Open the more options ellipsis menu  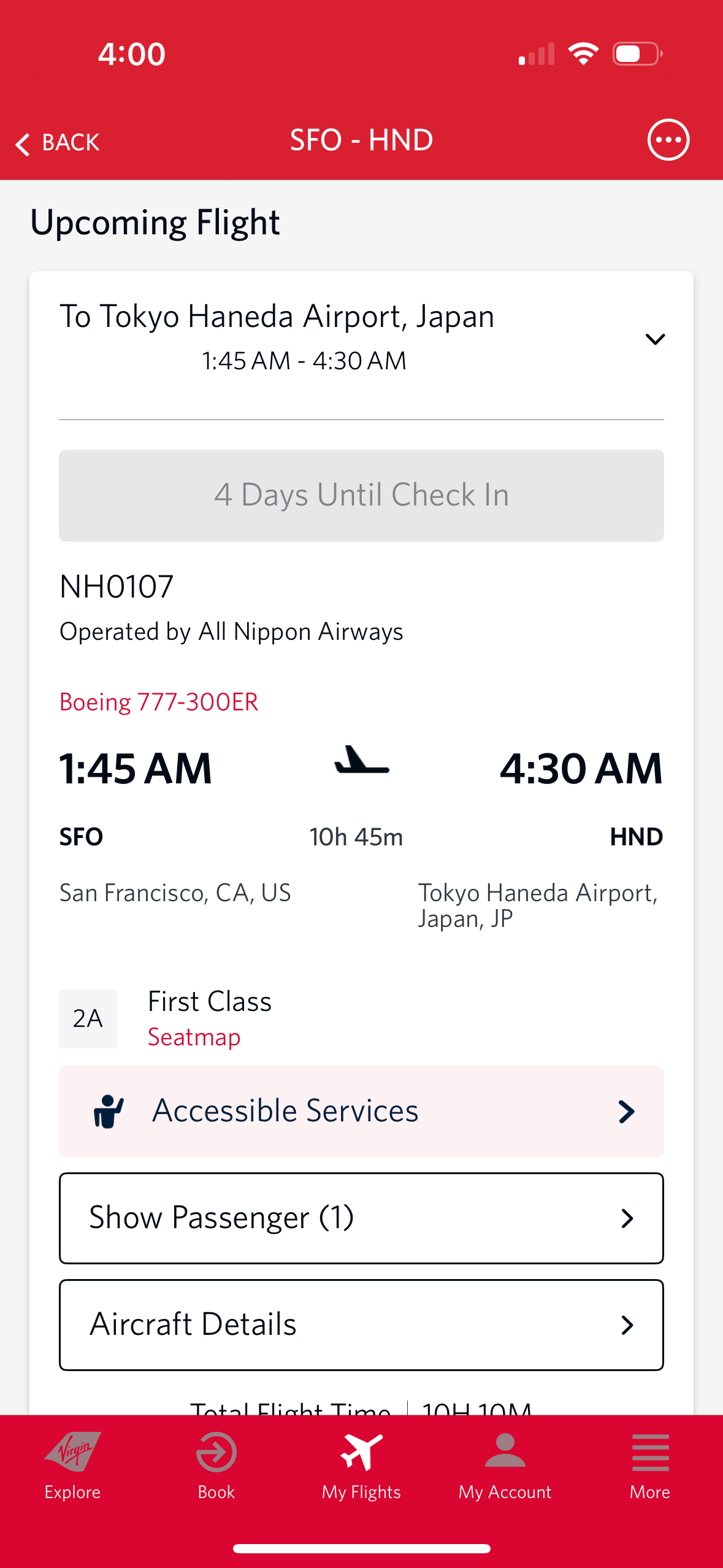tap(668, 140)
